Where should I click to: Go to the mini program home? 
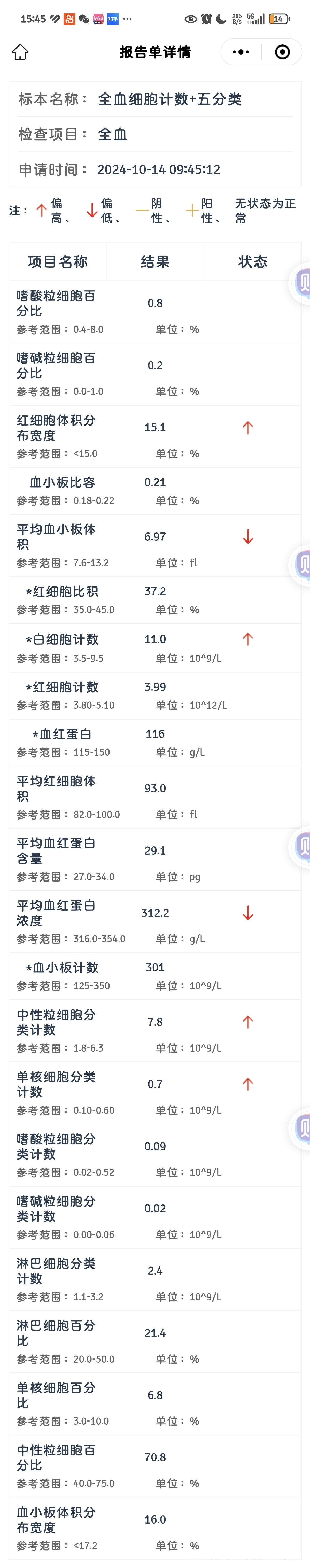coord(20,52)
